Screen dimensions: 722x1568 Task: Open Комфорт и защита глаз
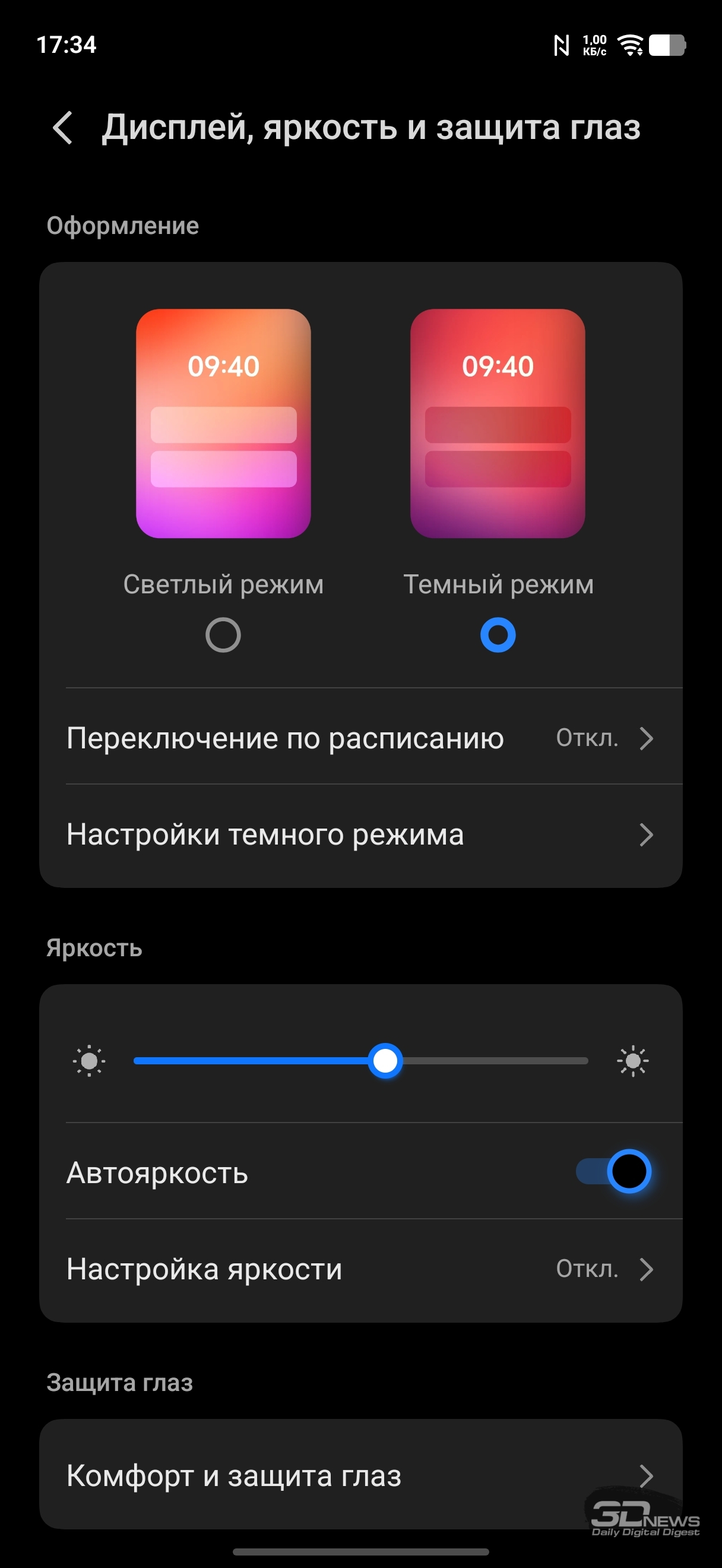[x=360, y=1475]
